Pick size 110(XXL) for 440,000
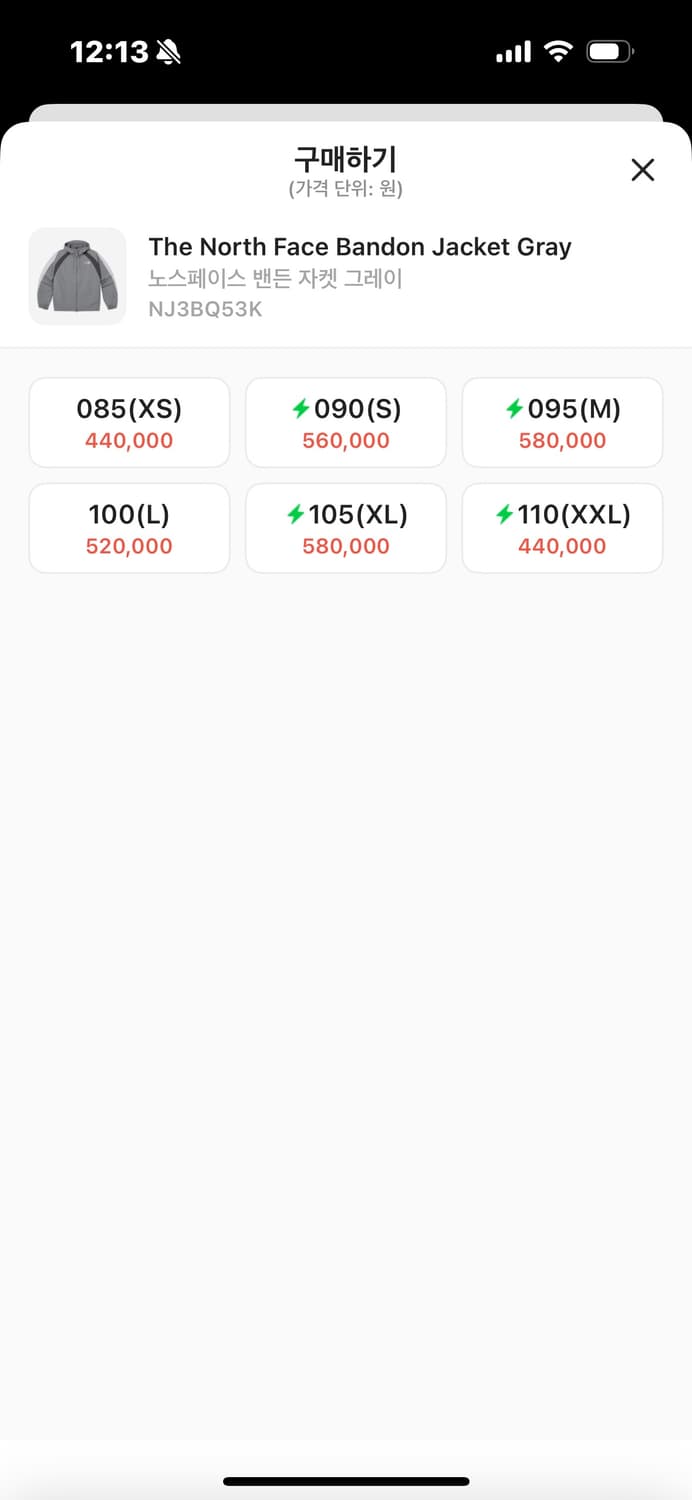 pyautogui.click(x=562, y=529)
